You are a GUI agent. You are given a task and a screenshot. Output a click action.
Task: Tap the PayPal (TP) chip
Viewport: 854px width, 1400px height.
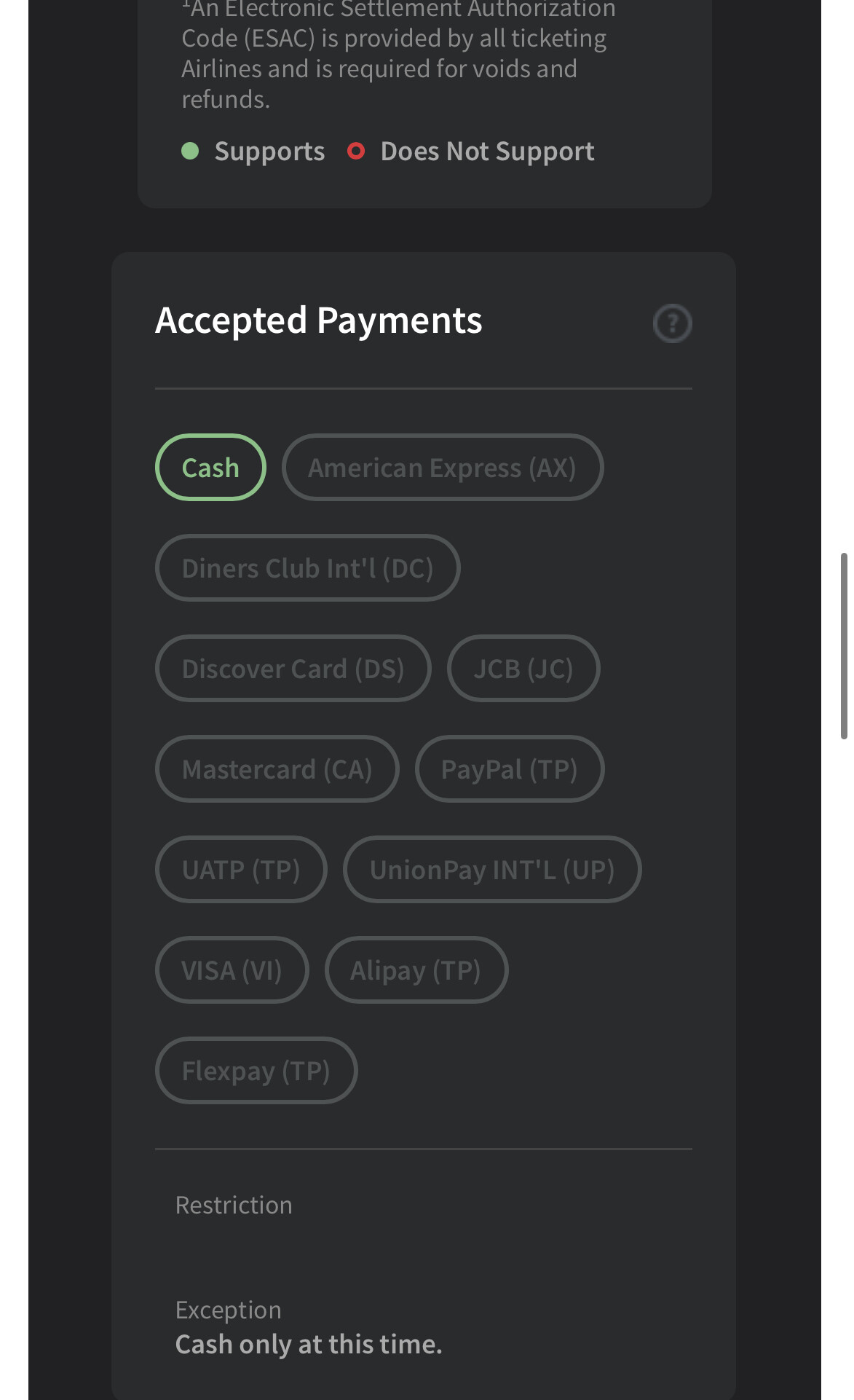coord(509,769)
